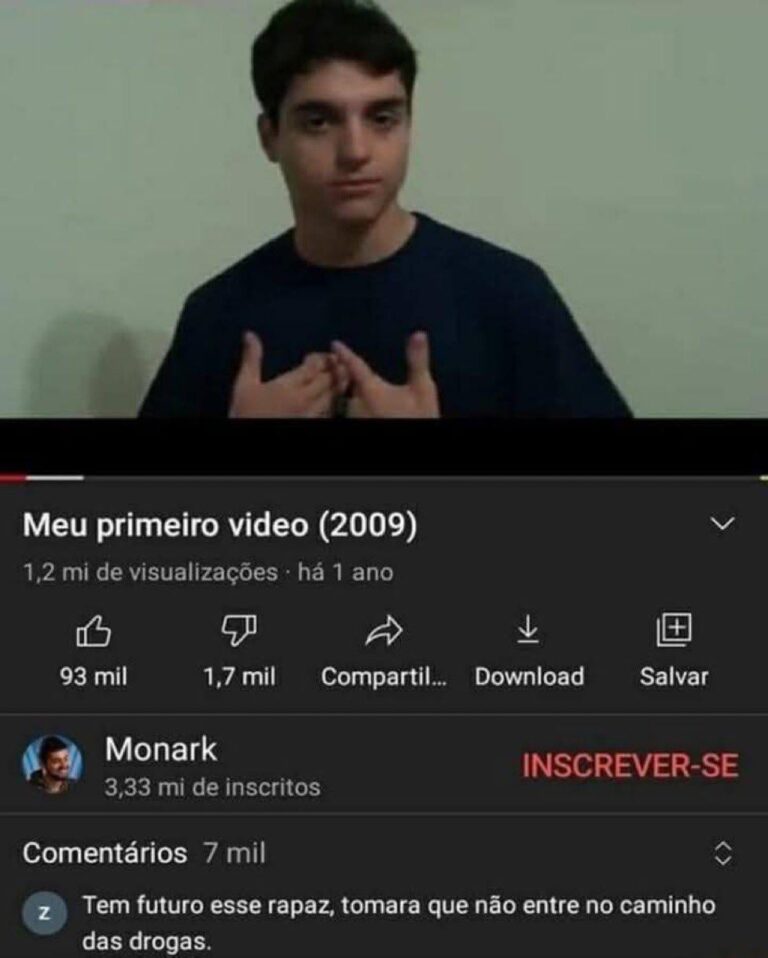The width and height of the screenshot is (768, 958).
Task: Expand the Comentários section
Action: click(x=722, y=853)
